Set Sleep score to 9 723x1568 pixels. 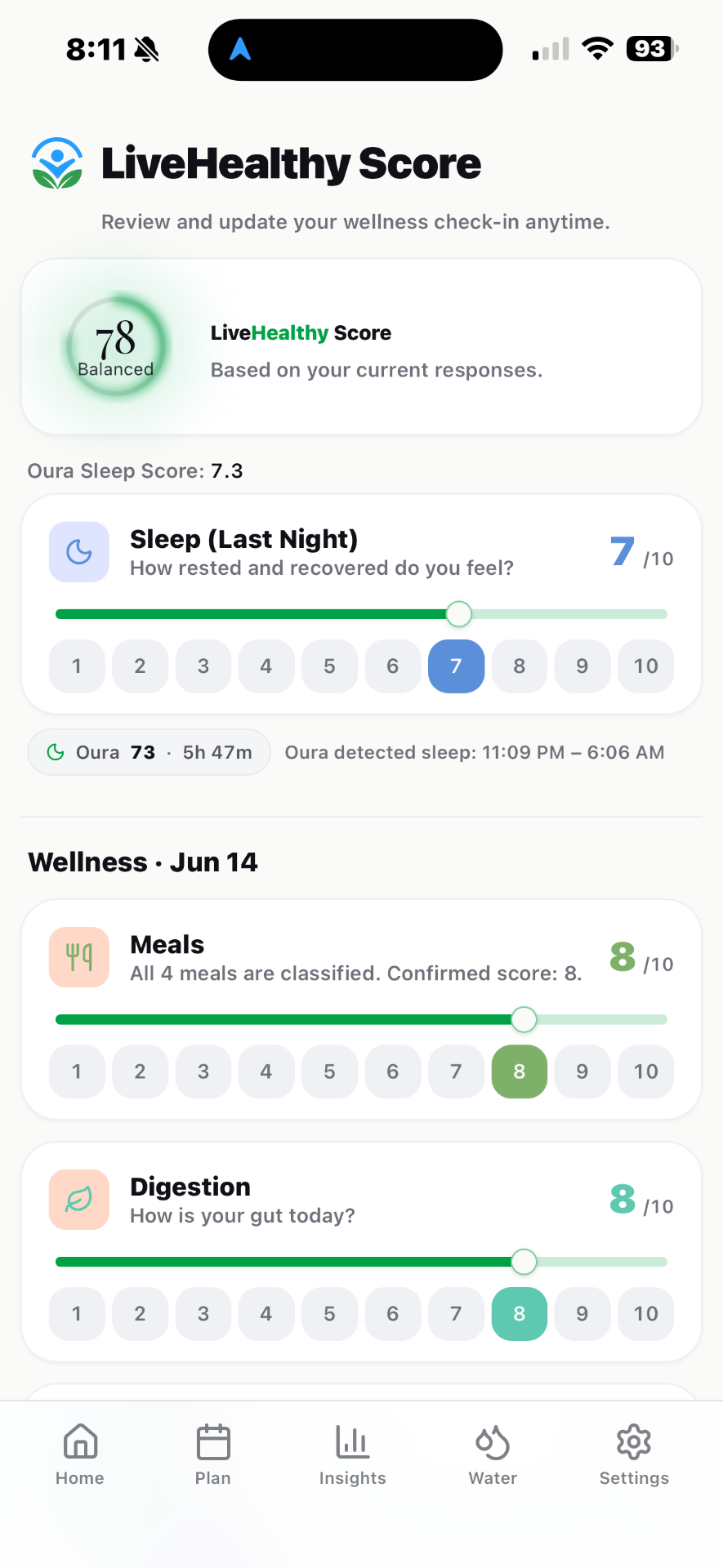coord(582,666)
